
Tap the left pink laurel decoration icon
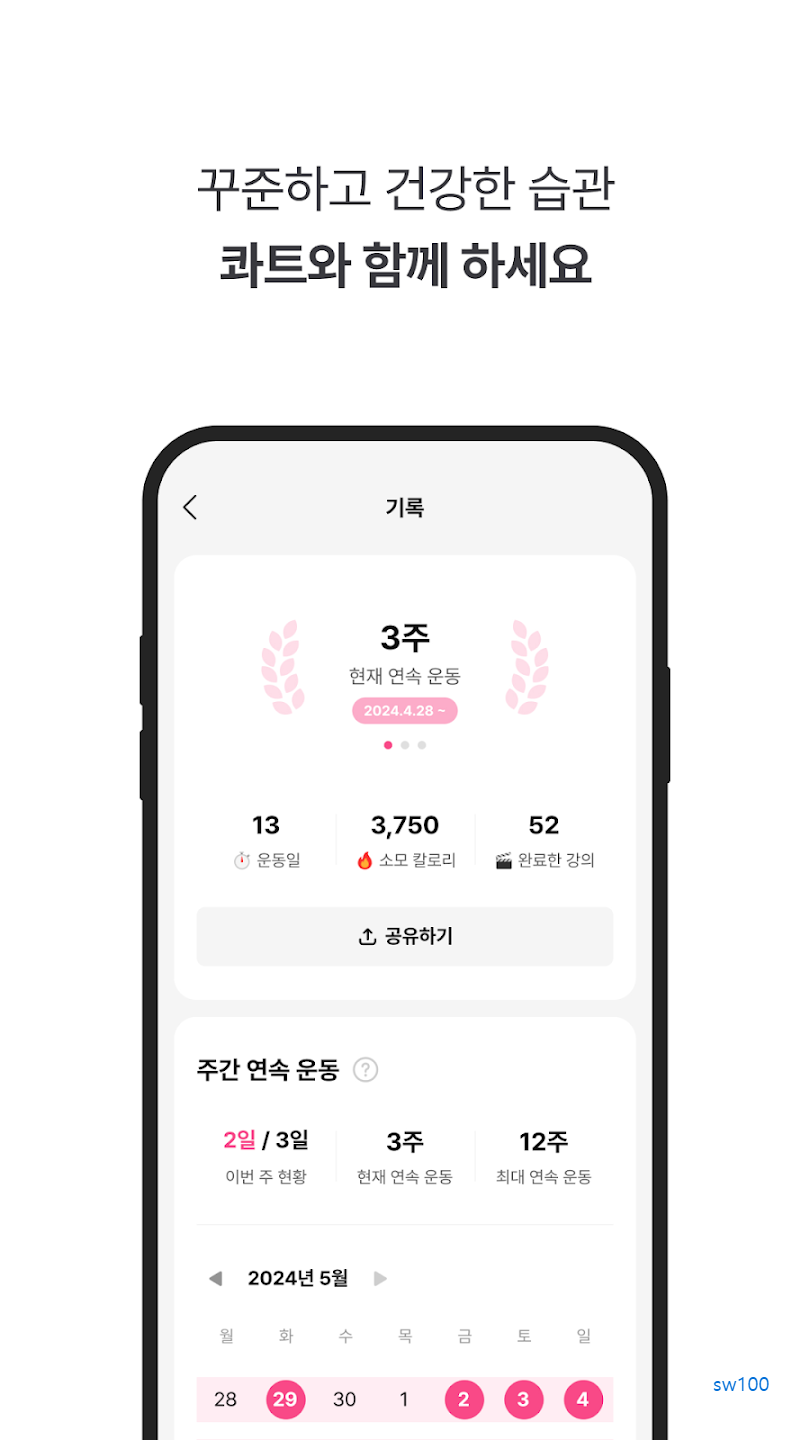283,668
